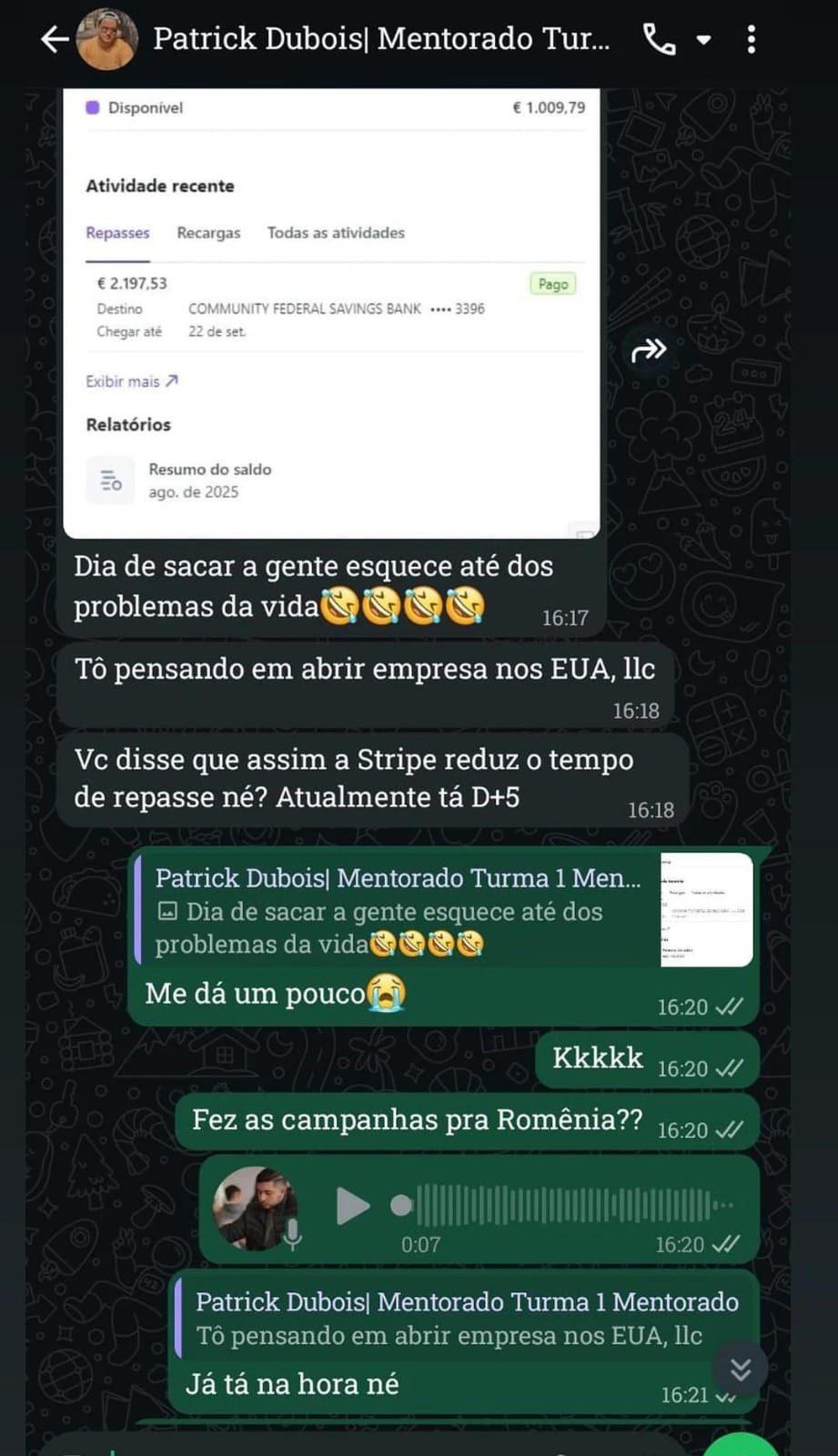
Task: Play the 0:07 voice message
Action: [x=354, y=1206]
